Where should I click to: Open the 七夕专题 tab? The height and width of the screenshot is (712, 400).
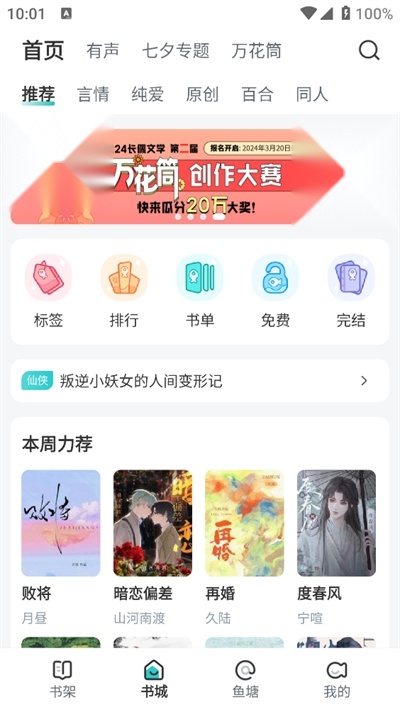tap(176, 51)
